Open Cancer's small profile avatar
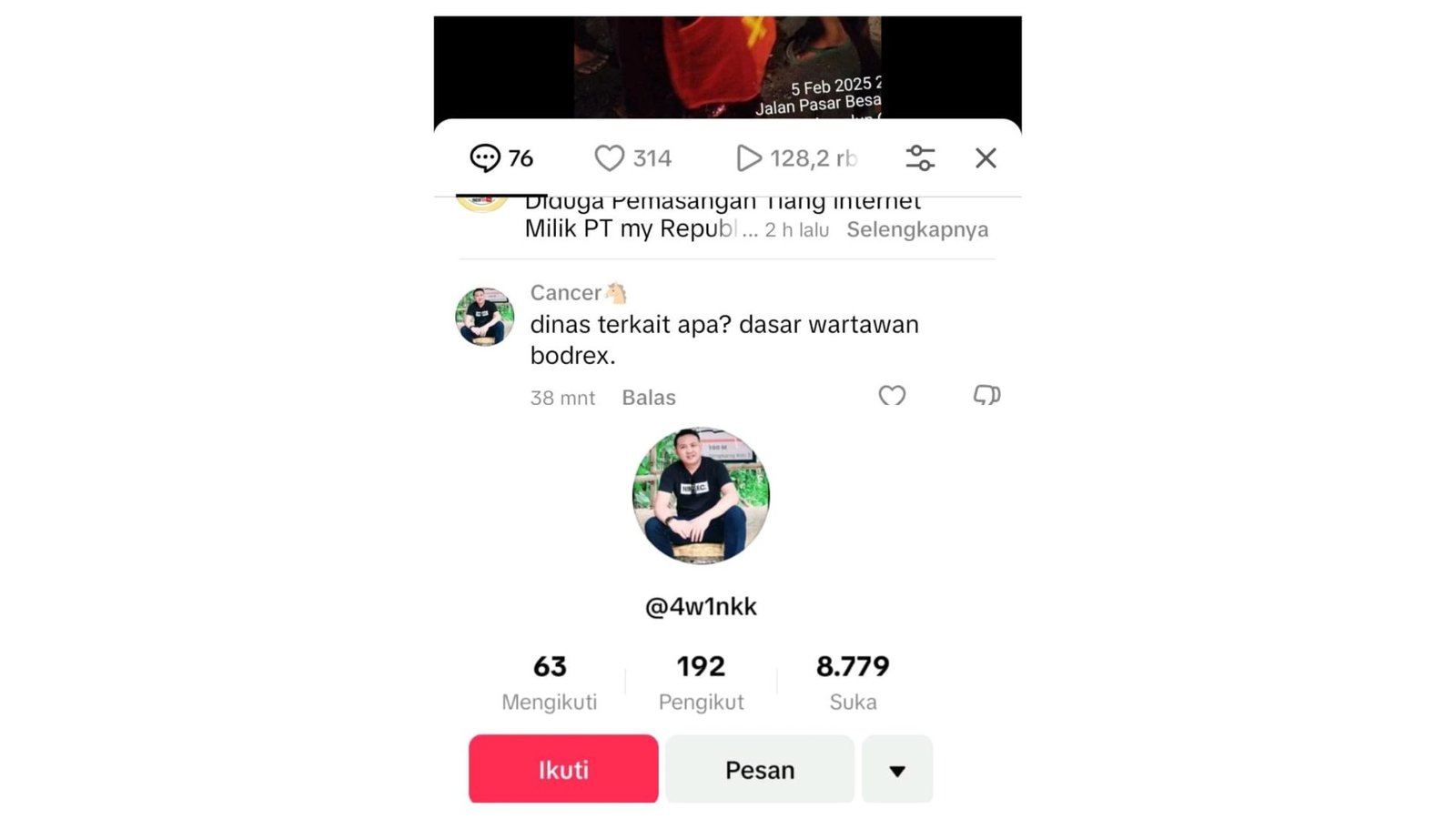This screenshot has height=819, width=1456. [484, 317]
